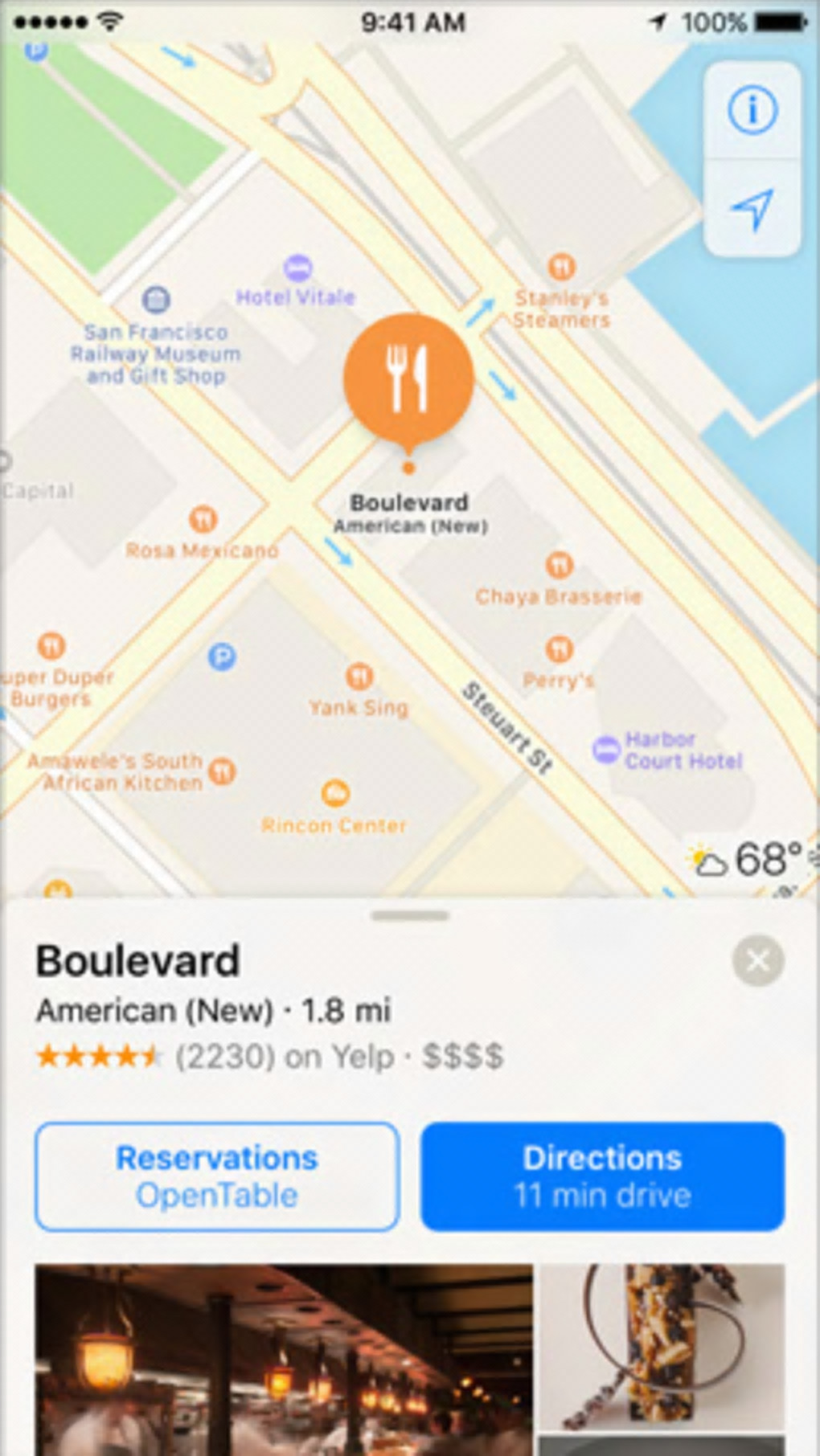The width and height of the screenshot is (820, 1456).
Task: Choose Hotel Vitale on the map
Action: pos(297,267)
